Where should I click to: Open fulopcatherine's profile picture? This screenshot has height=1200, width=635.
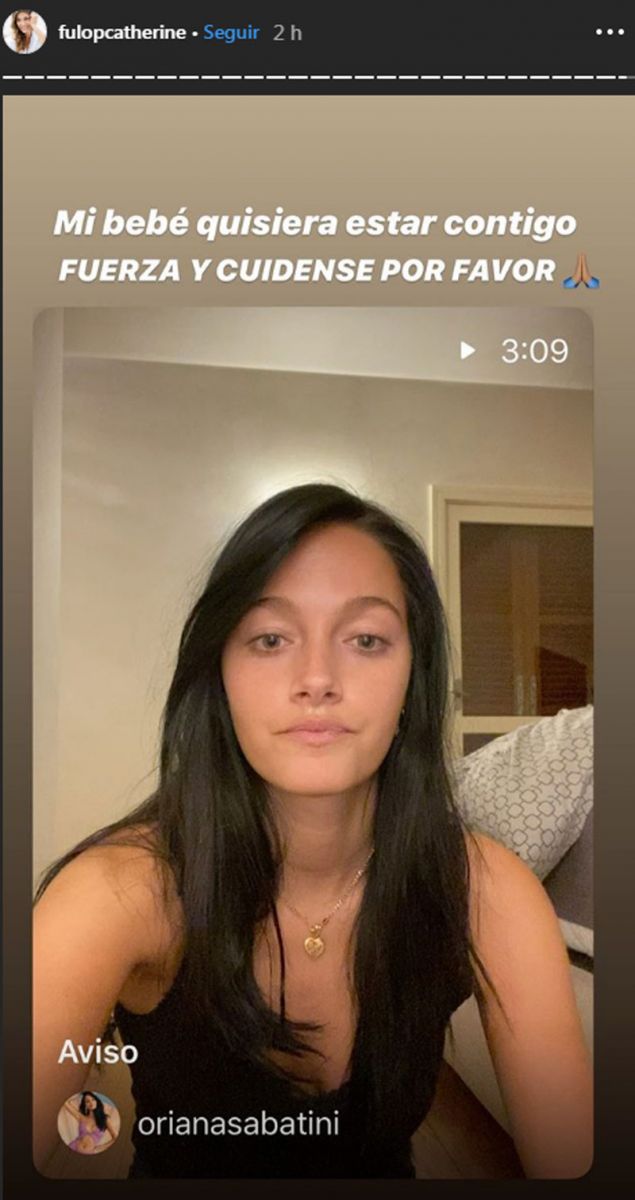[24, 32]
